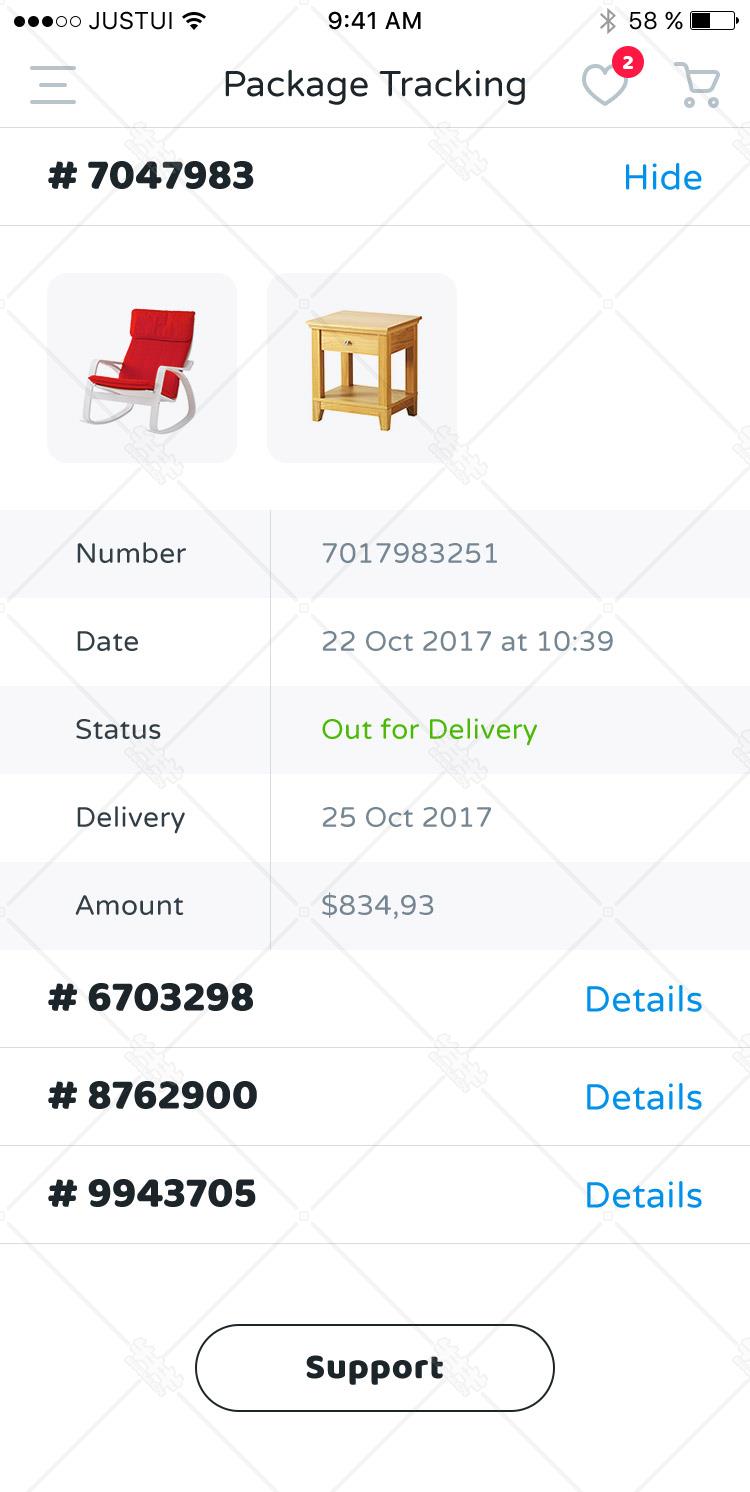This screenshot has height=1492, width=750.
Task: Show Details for order #8762900
Action: click(643, 1097)
